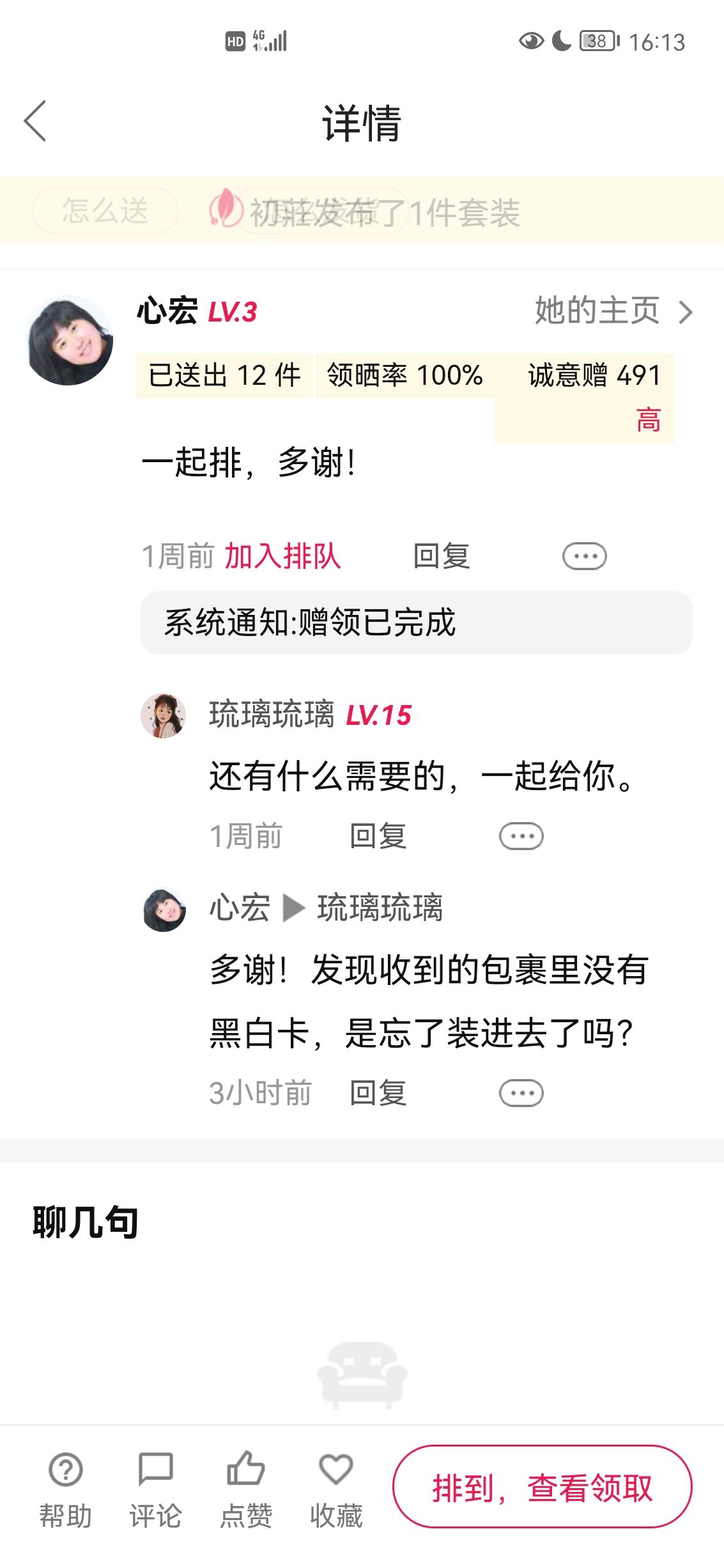Like this post with 点赞
The width and height of the screenshot is (724, 1568).
pyautogui.click(x=246, y=1489)
